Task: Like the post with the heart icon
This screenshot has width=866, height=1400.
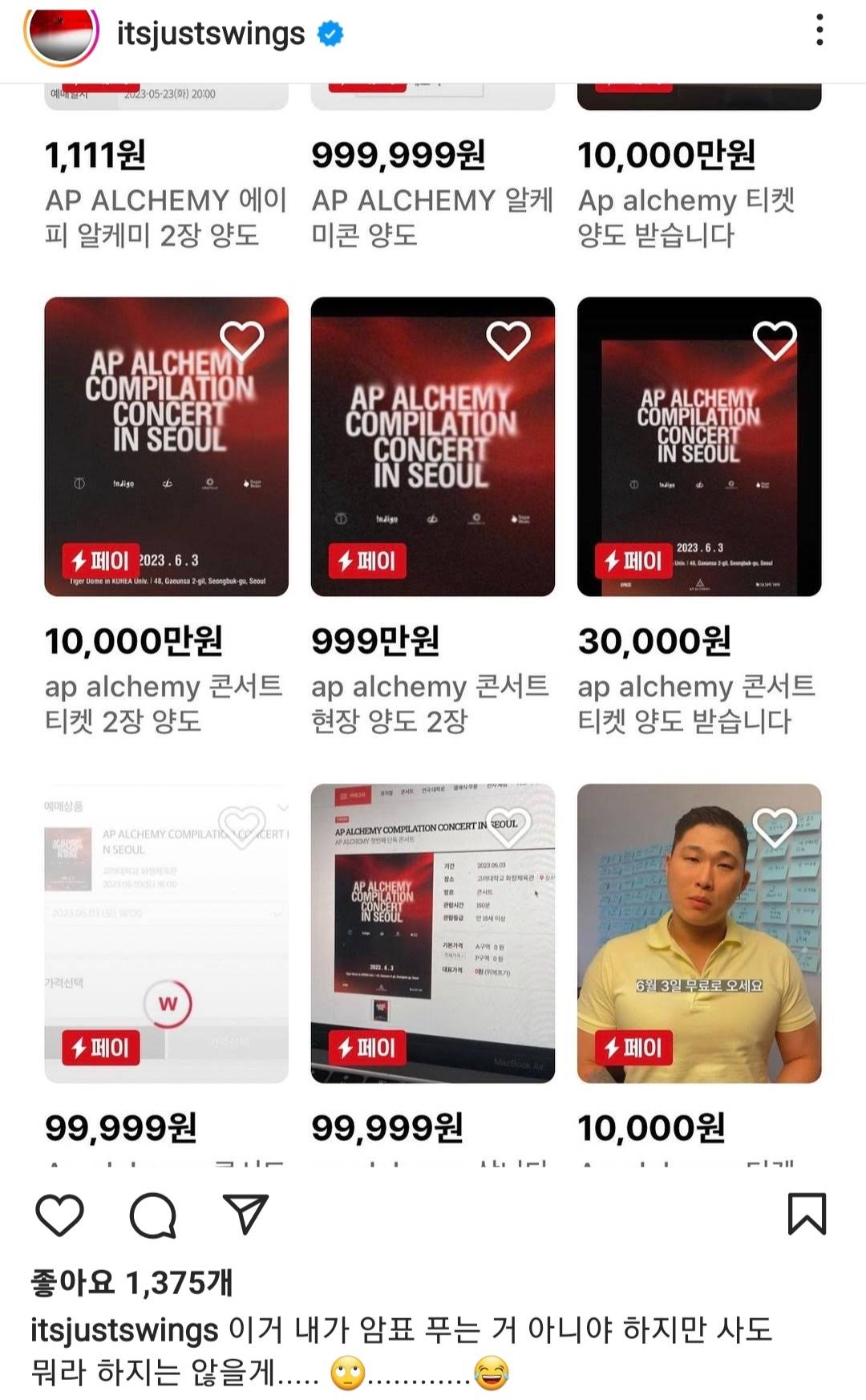Action: pyautogui.click(x=60, y=1215)
